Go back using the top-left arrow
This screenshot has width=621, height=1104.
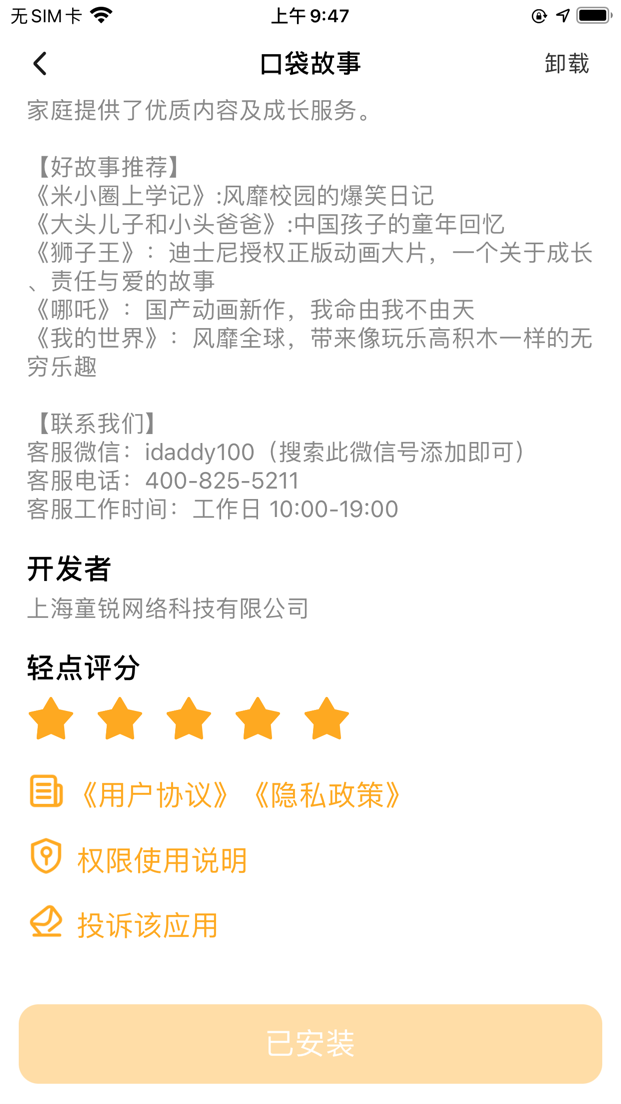40,63
